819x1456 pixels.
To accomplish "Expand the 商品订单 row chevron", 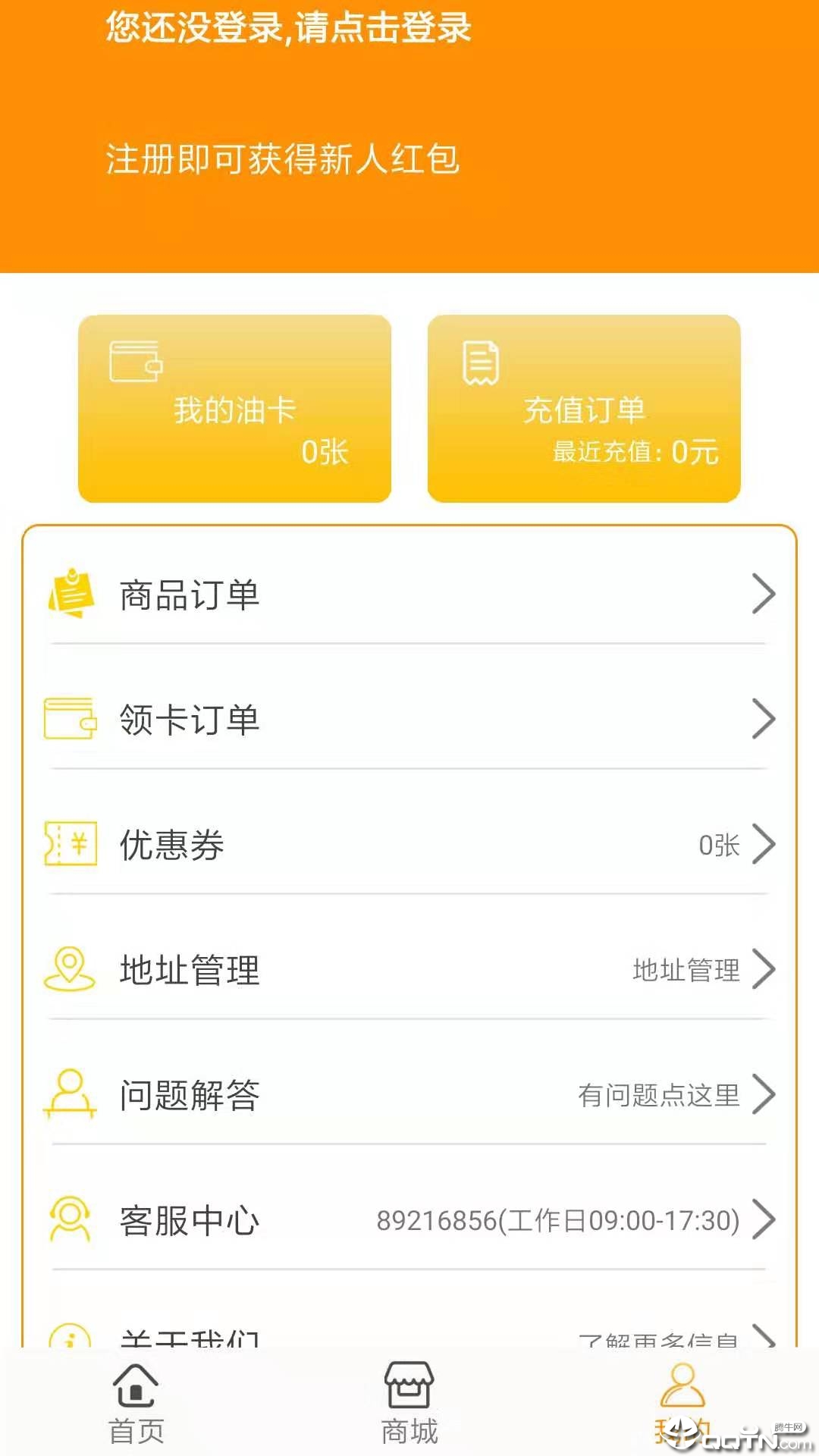I will 764,595.
